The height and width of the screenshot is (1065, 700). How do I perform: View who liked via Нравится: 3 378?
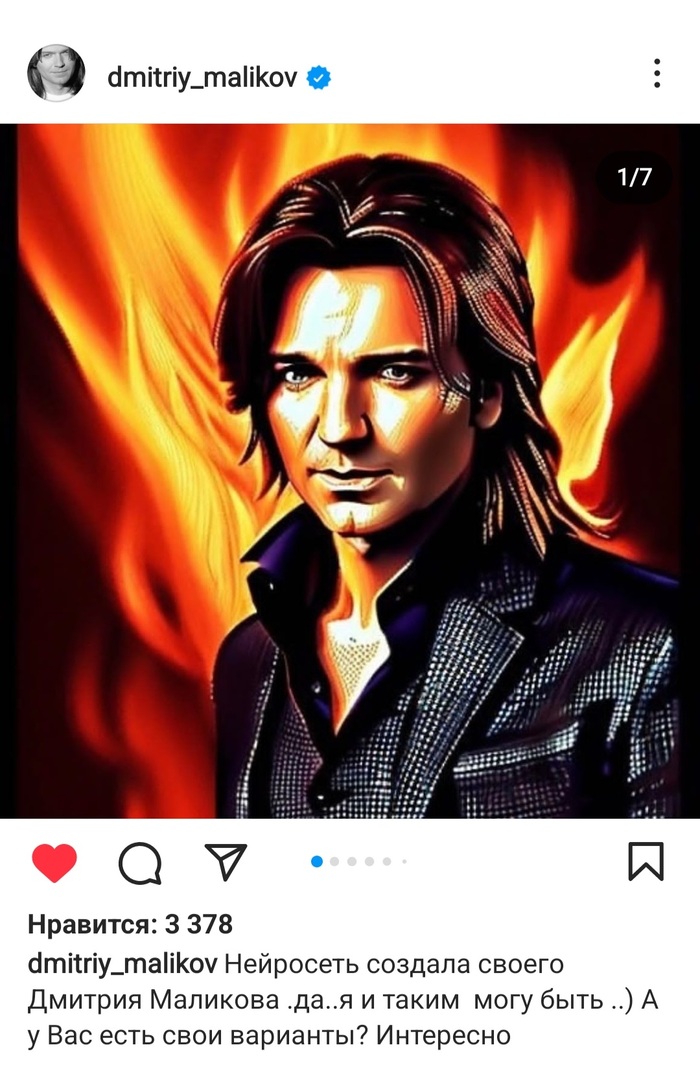tap(130, 924)
